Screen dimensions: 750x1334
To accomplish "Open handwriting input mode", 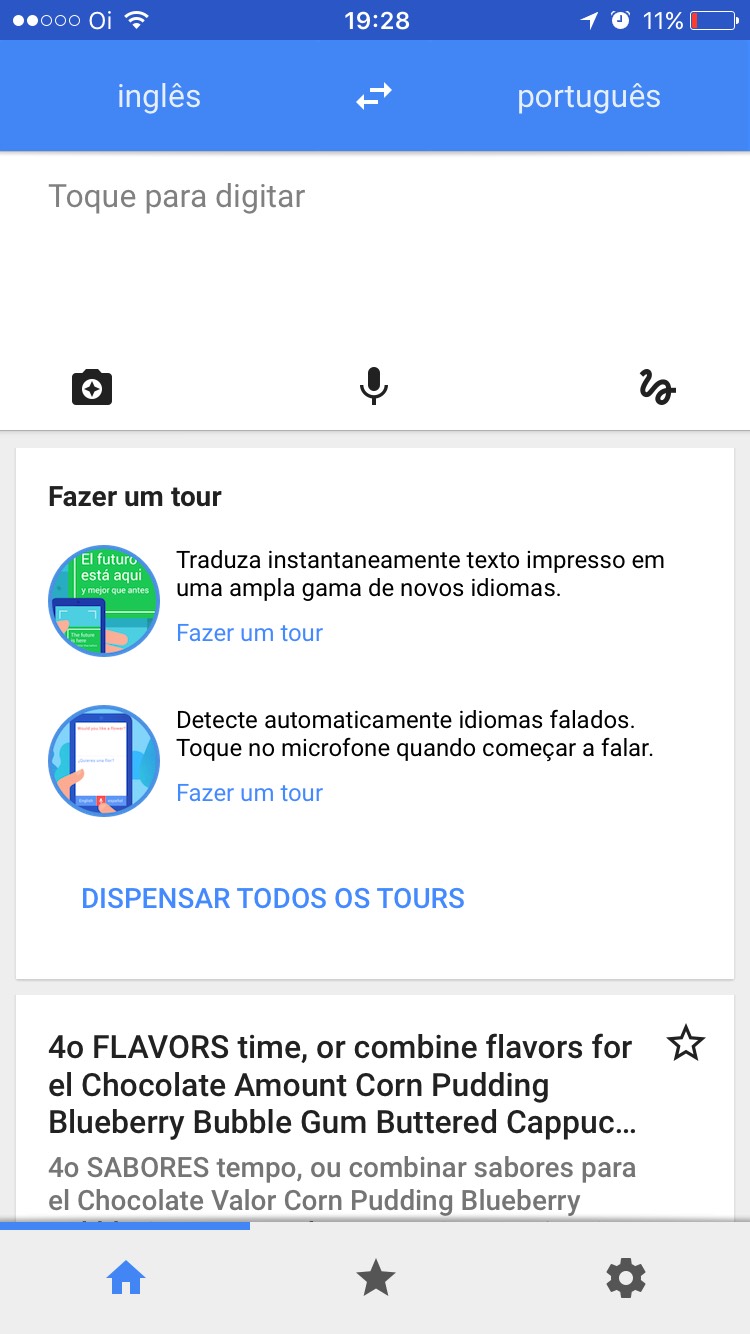I will point(657,387).
